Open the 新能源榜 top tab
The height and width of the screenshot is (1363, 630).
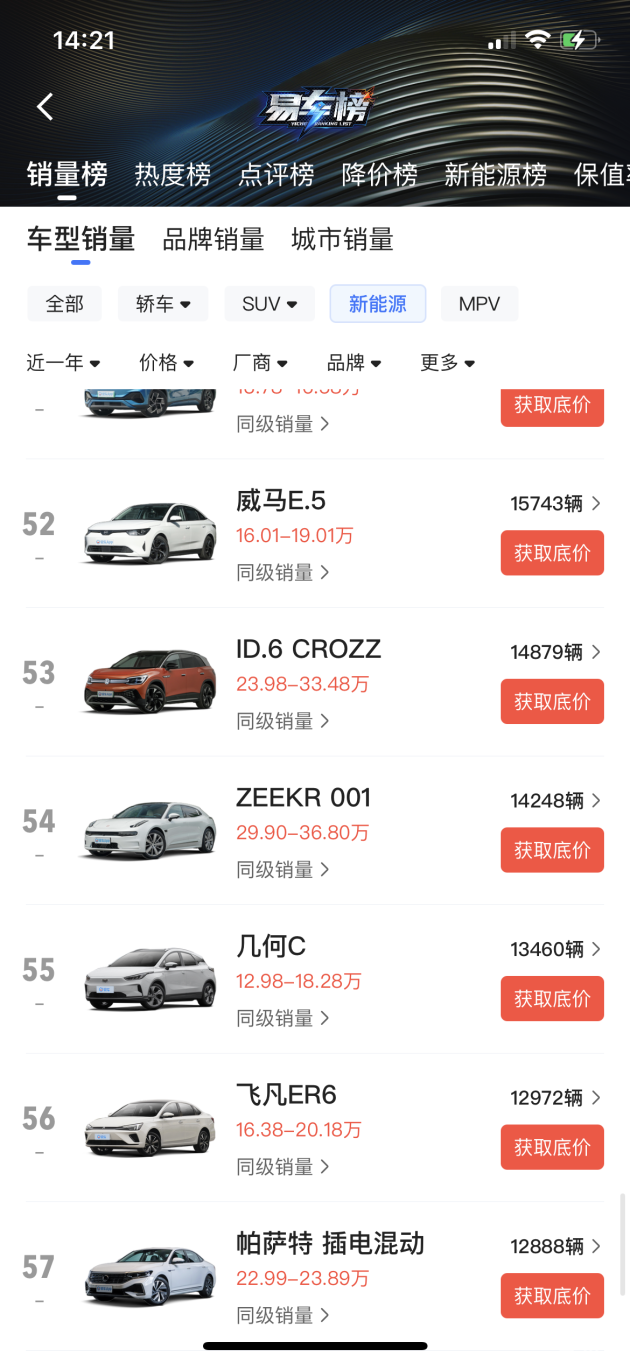coord(496,175)
